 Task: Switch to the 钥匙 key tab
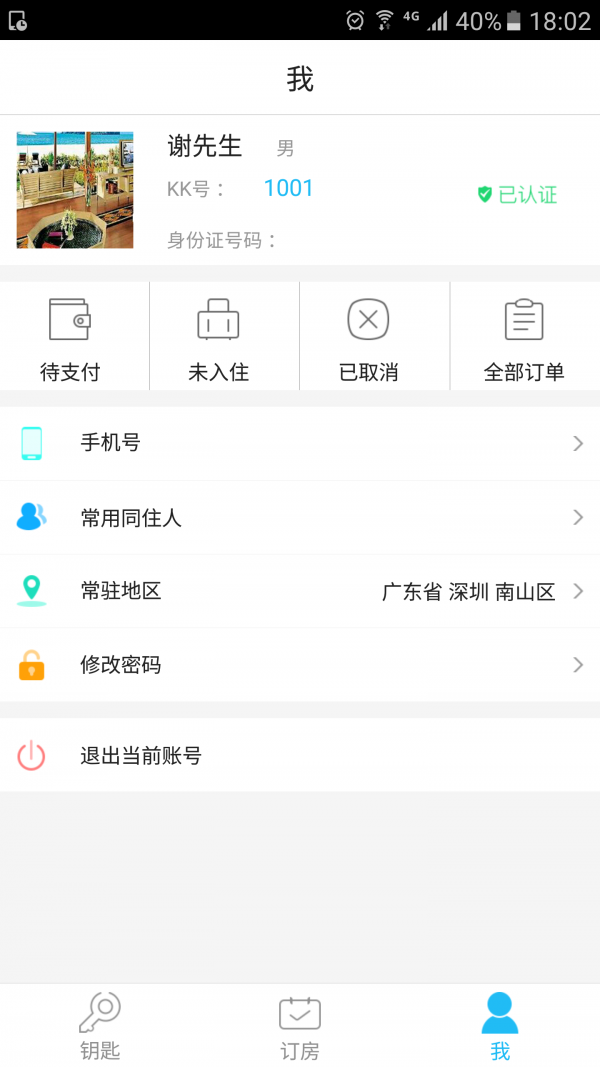[x=100, y=1025]
